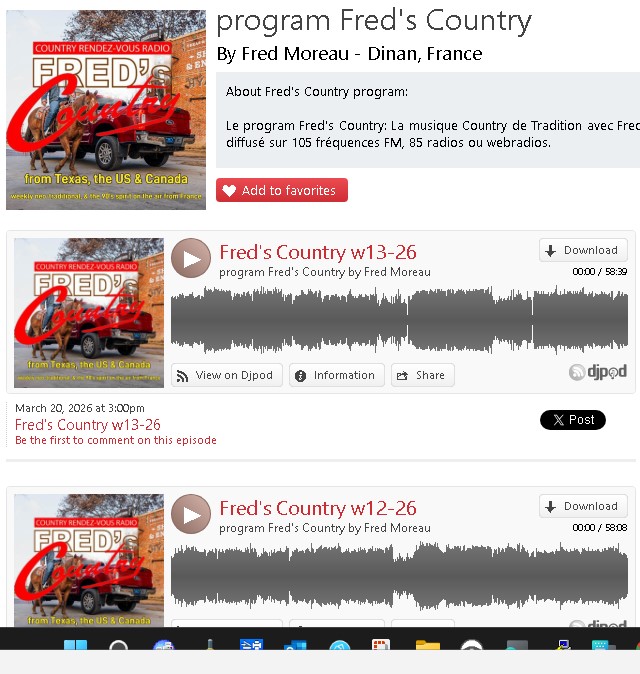
Task: Download the w12-26 episode
Action: tap(583, 507)
